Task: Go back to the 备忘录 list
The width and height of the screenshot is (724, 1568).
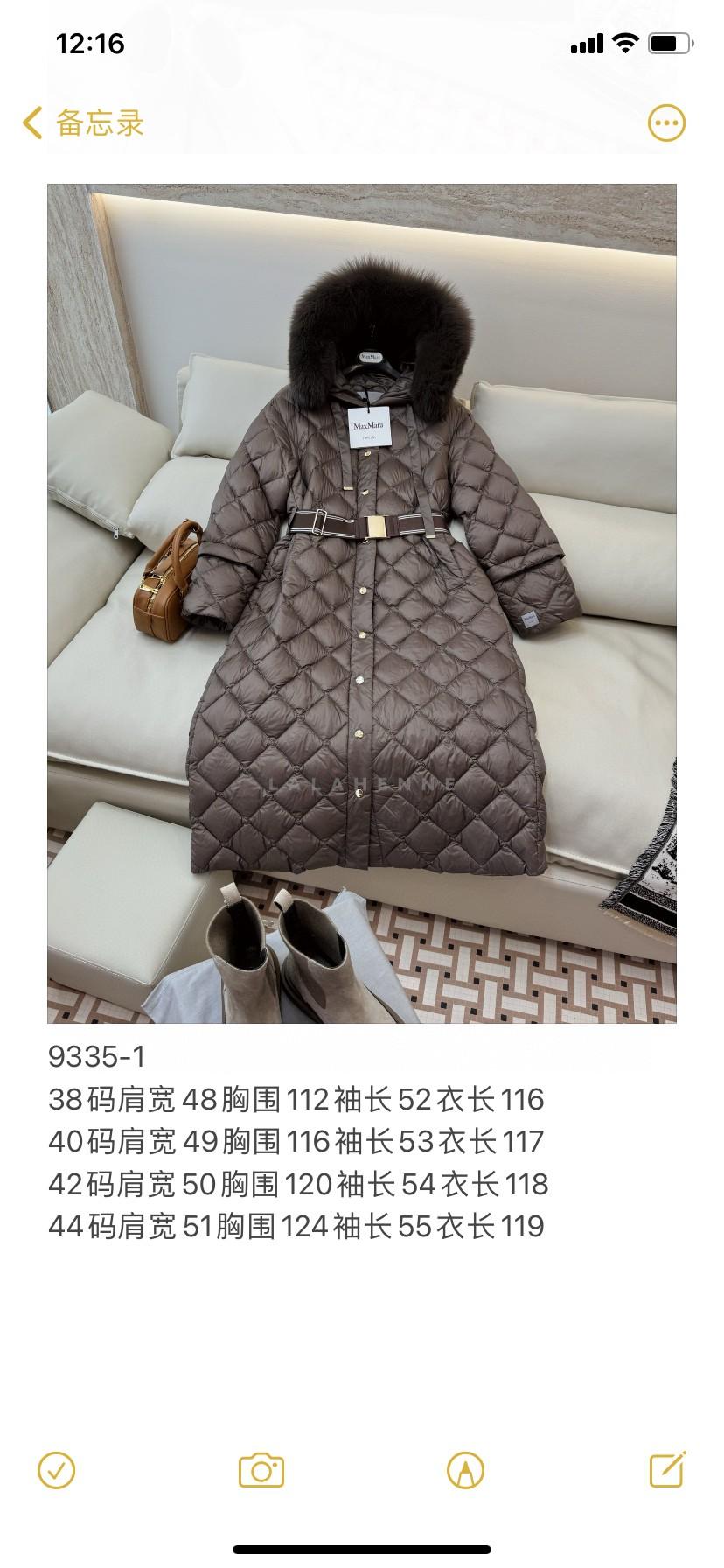Action: pyautogui.click(x=82, y=123)
